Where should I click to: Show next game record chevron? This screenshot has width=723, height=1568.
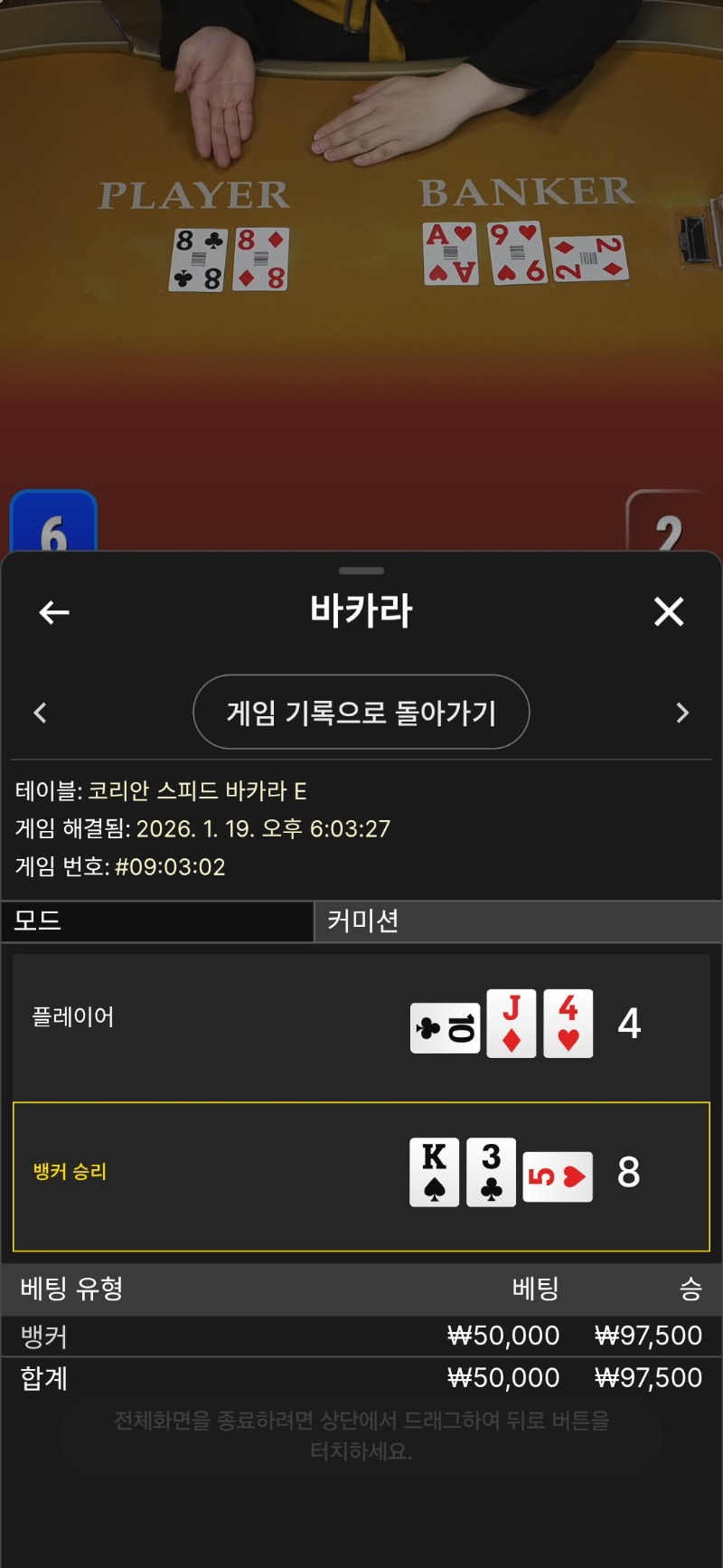(682, 713)
